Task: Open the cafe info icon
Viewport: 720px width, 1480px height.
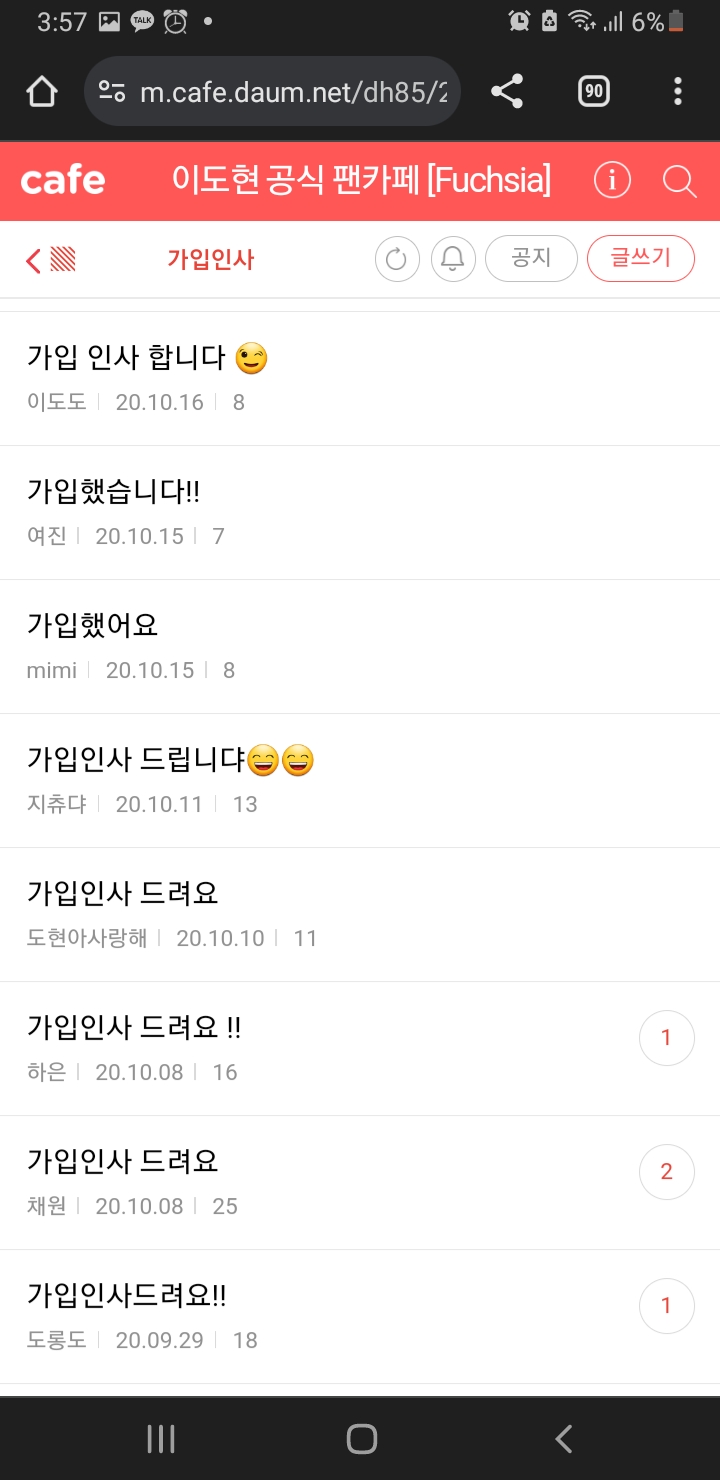Action: coord(612,181)
